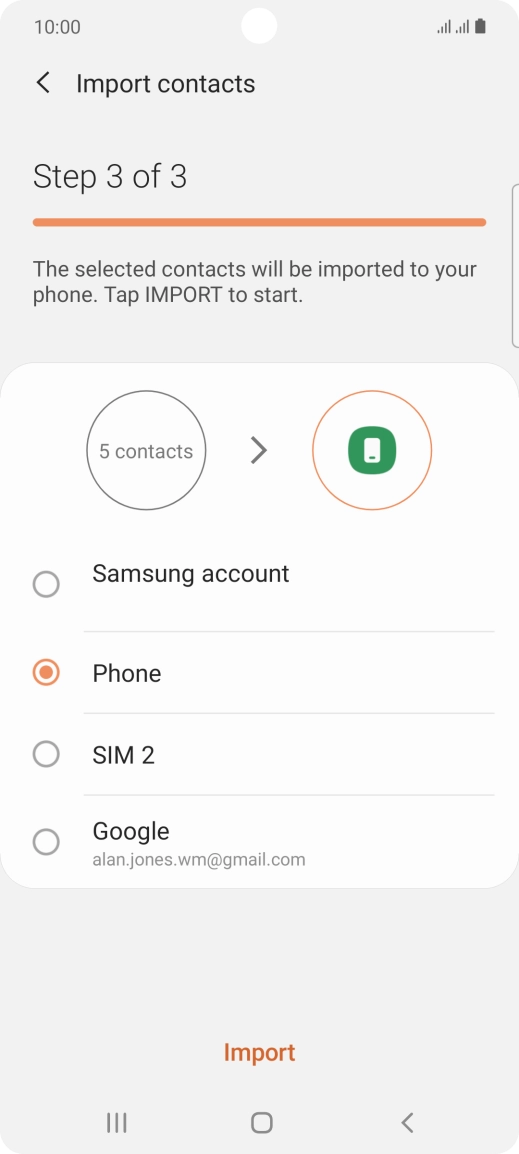Viewport: 519px width, 1154px height.
Task: Open recent apps from navigation bar
Action: tap(116, 1122)
